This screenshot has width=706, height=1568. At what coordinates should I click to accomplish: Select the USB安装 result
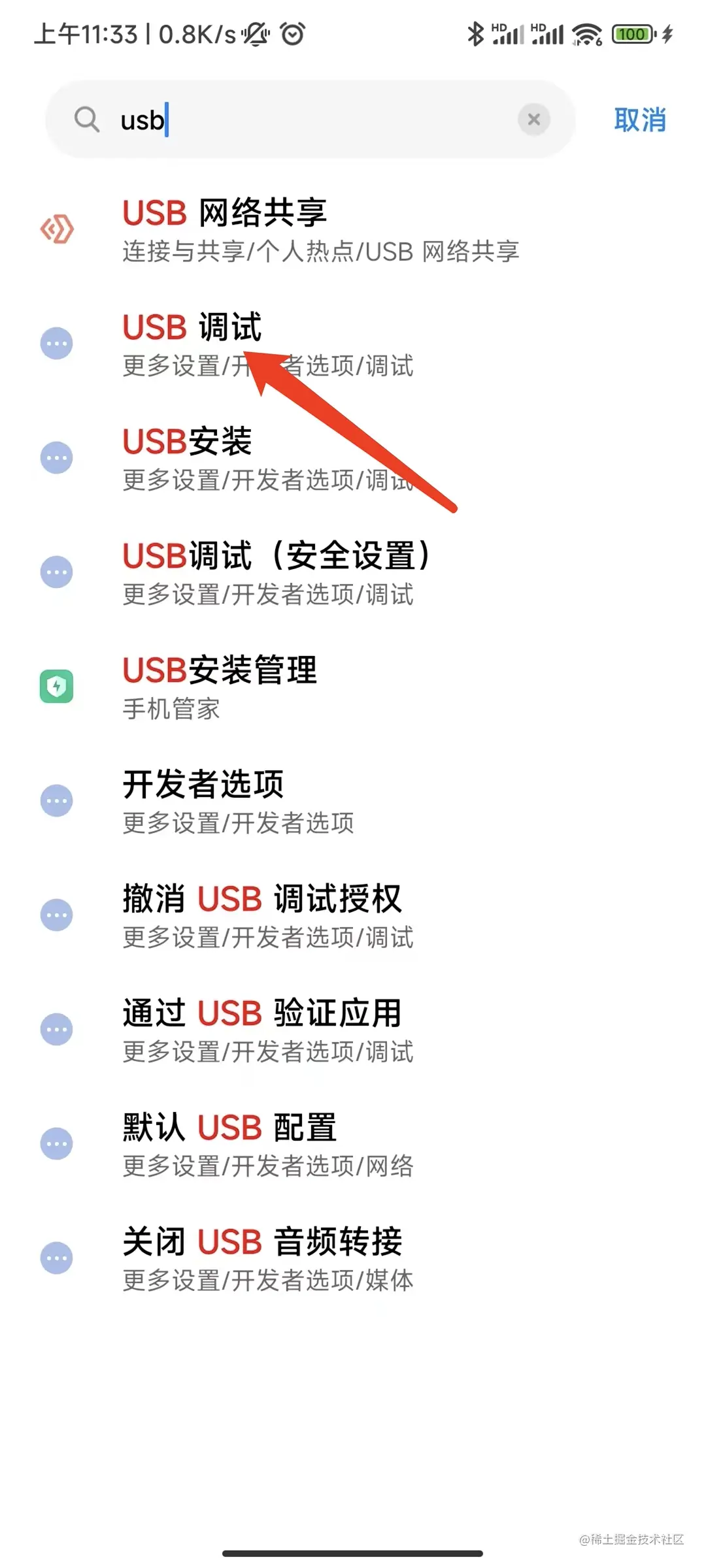268,458
